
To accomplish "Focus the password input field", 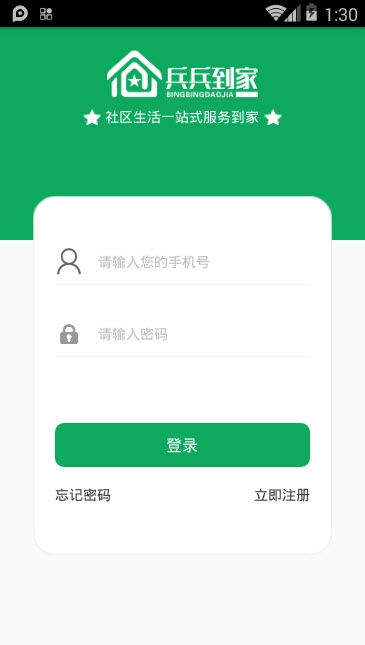I will click(204, 334).
